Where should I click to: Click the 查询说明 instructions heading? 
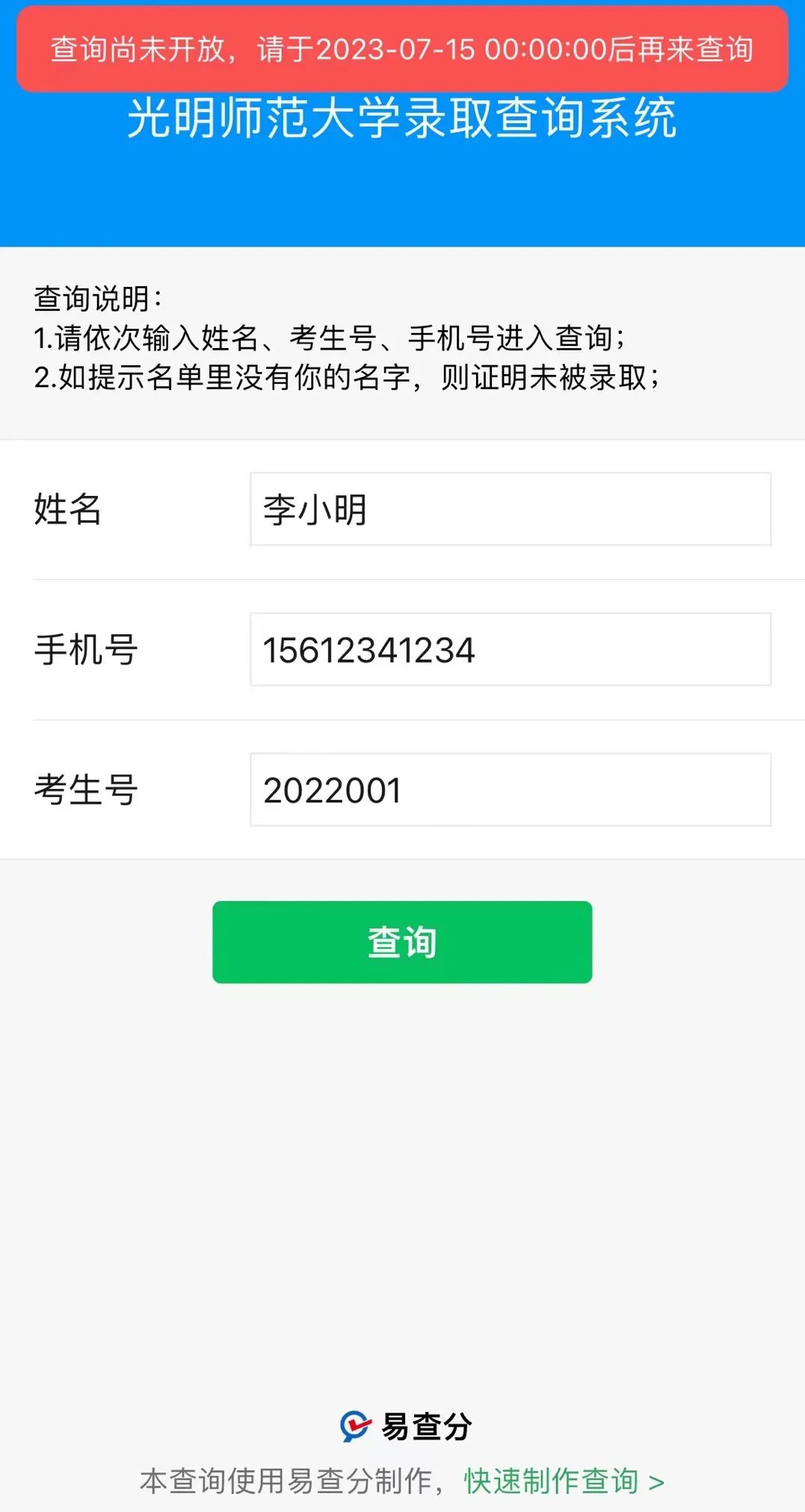(x=97, y=295)
